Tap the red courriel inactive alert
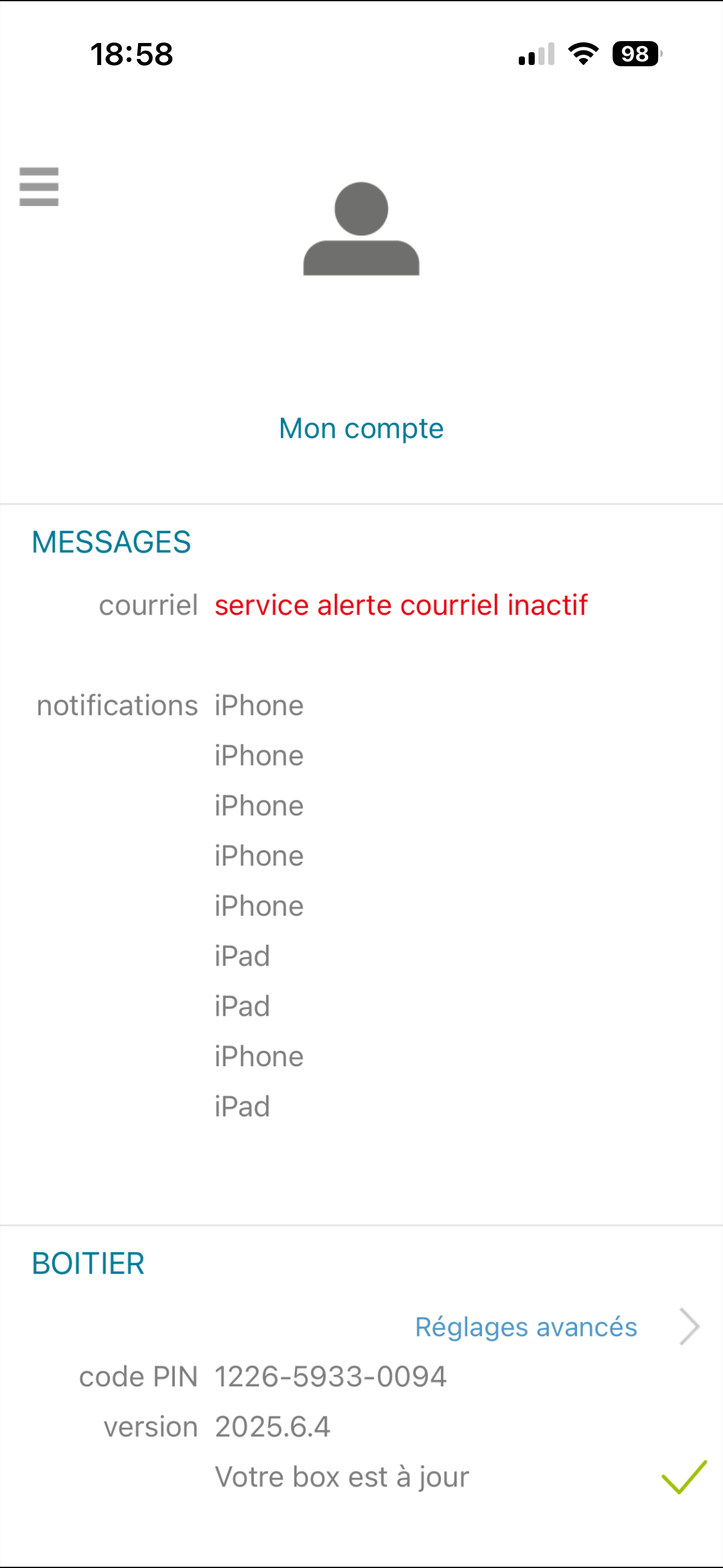Image resolution: width=723 pixels, height=1568 pixels. pyautogui.click(x=401, y=605)
